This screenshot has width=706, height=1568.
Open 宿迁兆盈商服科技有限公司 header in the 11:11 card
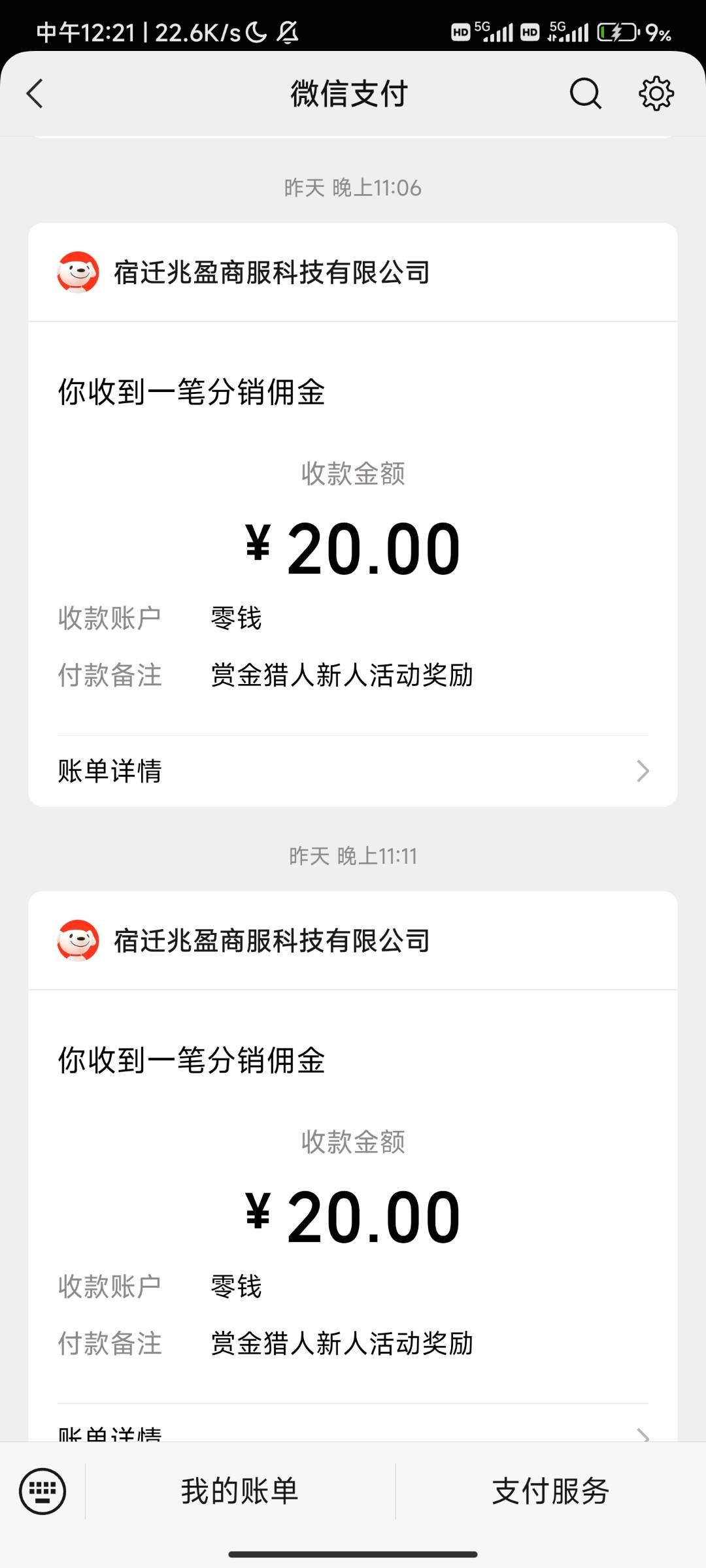(x=353, y=941)
